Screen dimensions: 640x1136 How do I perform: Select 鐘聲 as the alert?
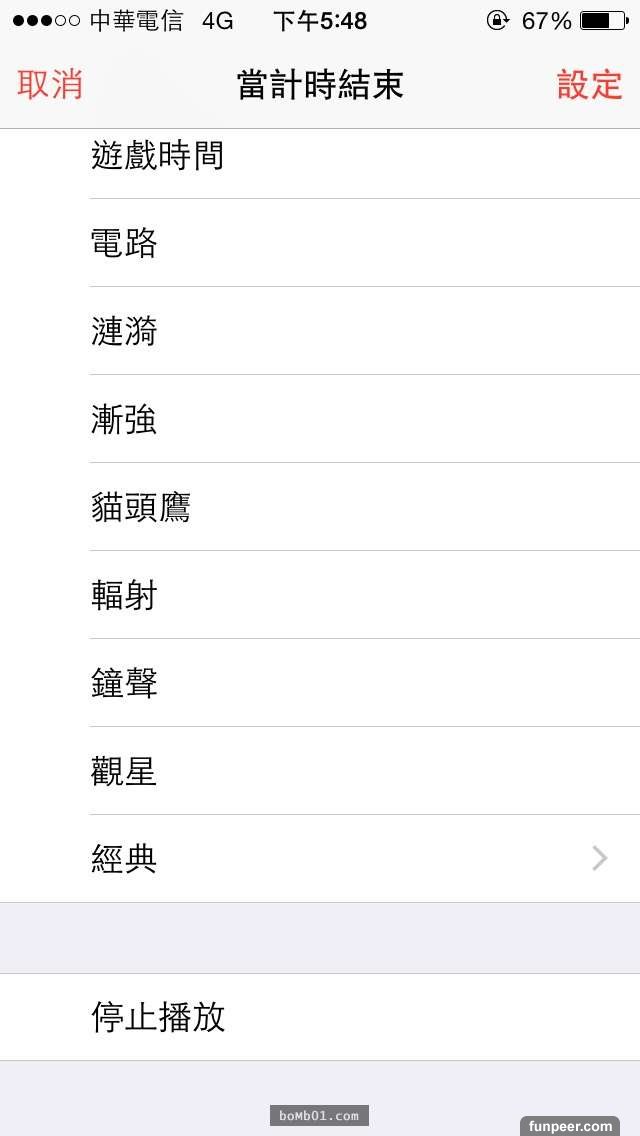coord(125,683)
